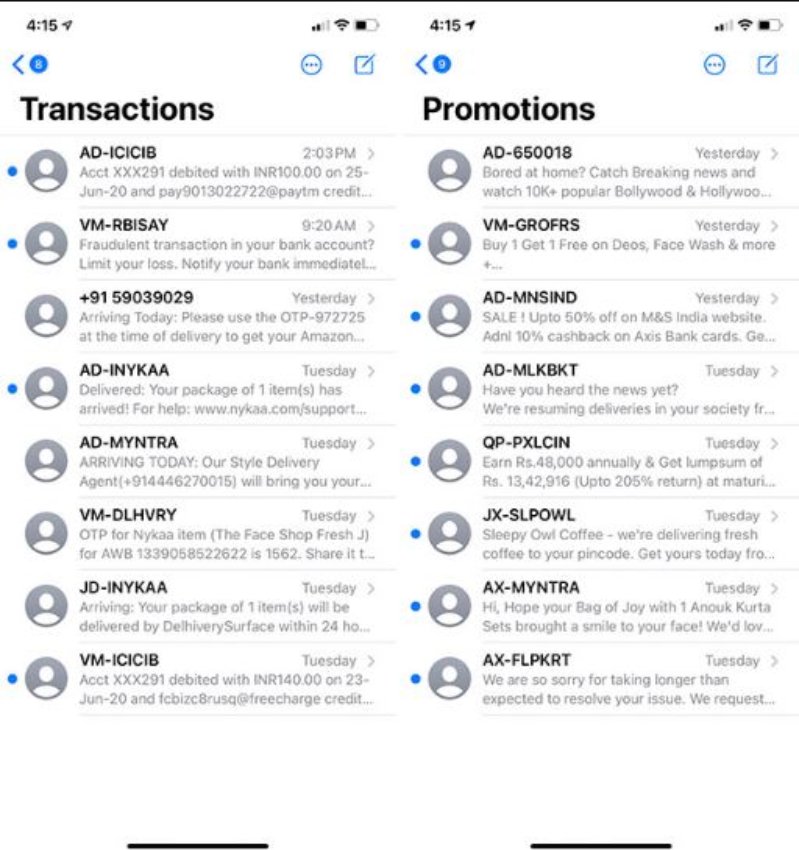Tap the back chevron with badge 8
799x850 pixels.
[x=27, y=64]
